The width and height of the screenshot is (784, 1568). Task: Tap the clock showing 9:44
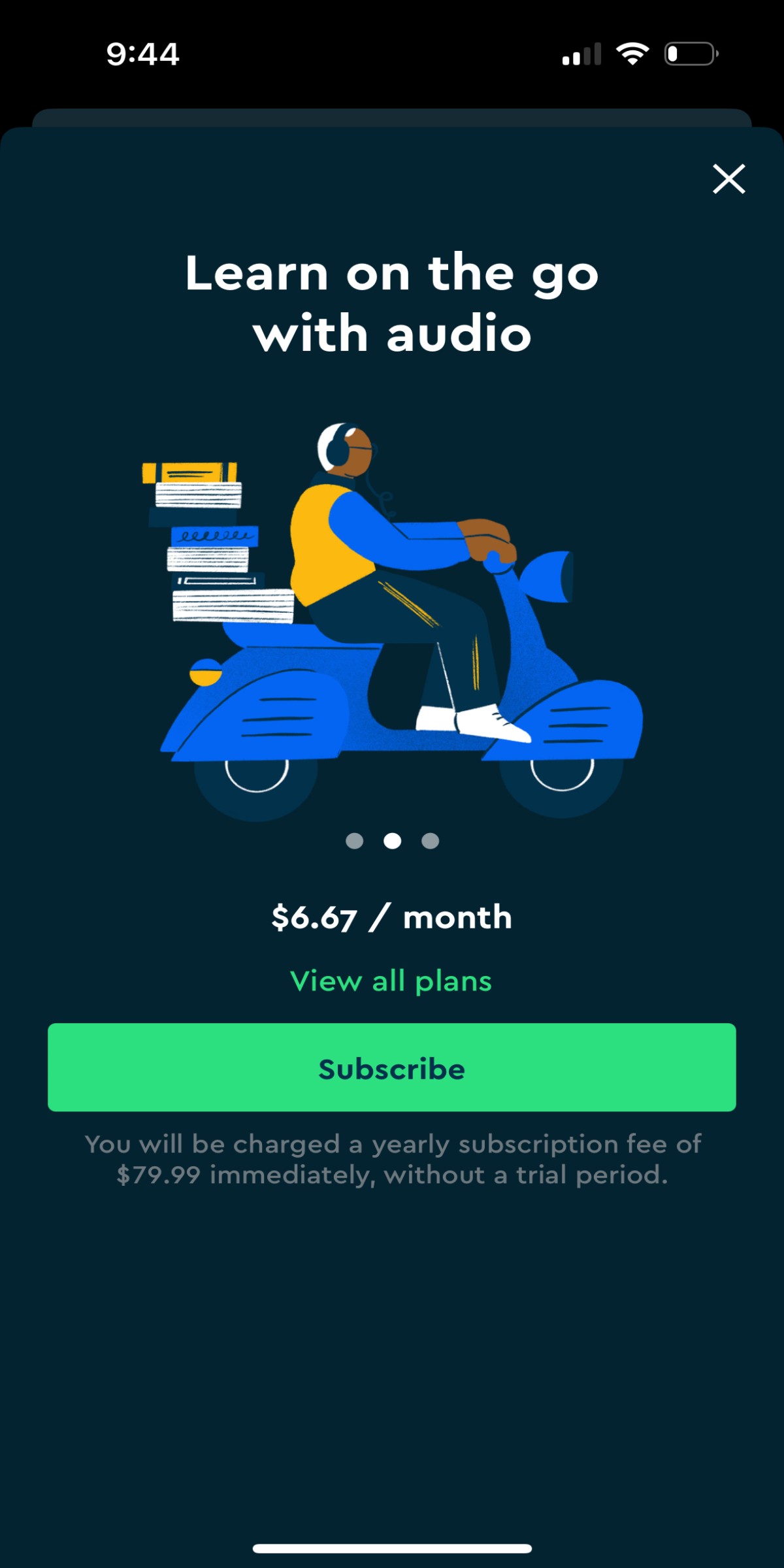[141, 54]
